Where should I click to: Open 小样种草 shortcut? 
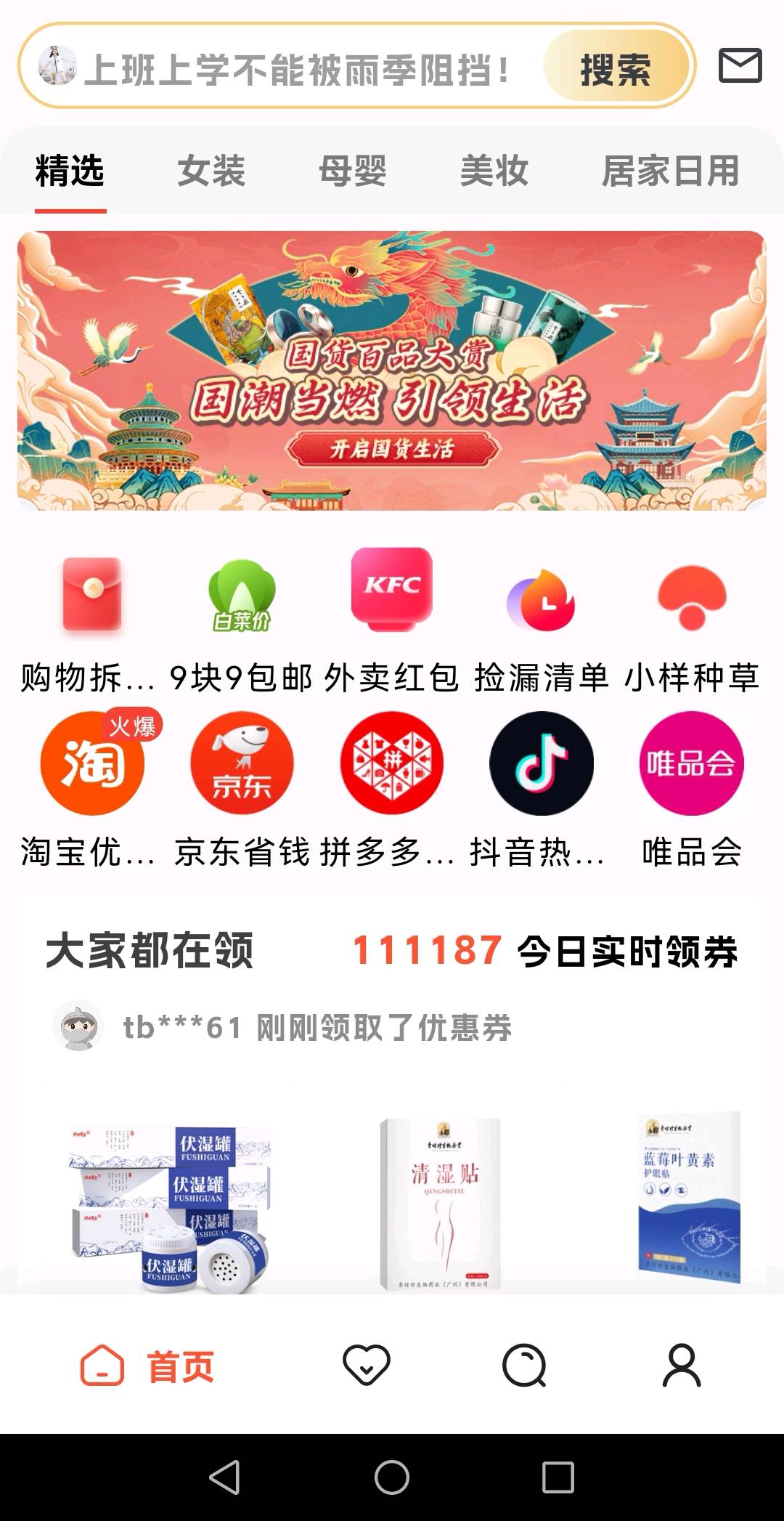tap(691, 621)
